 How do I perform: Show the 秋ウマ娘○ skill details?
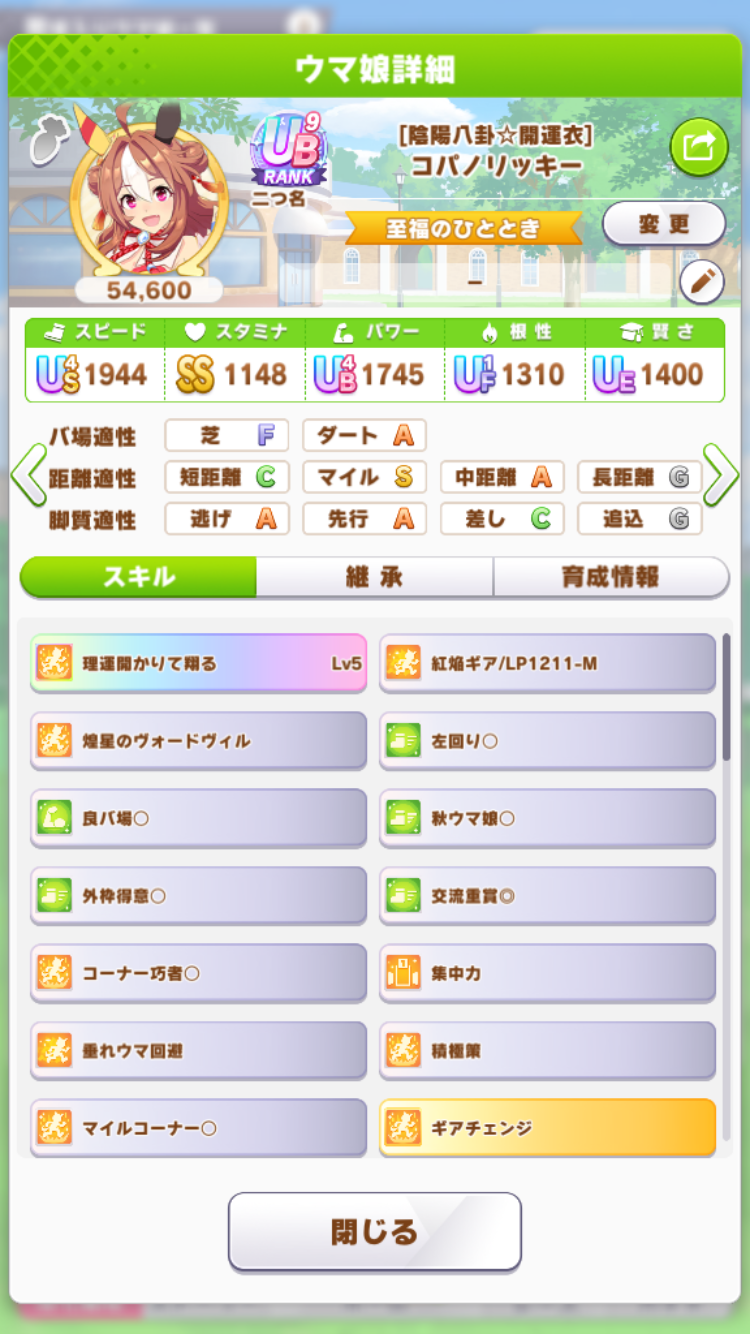547,818
